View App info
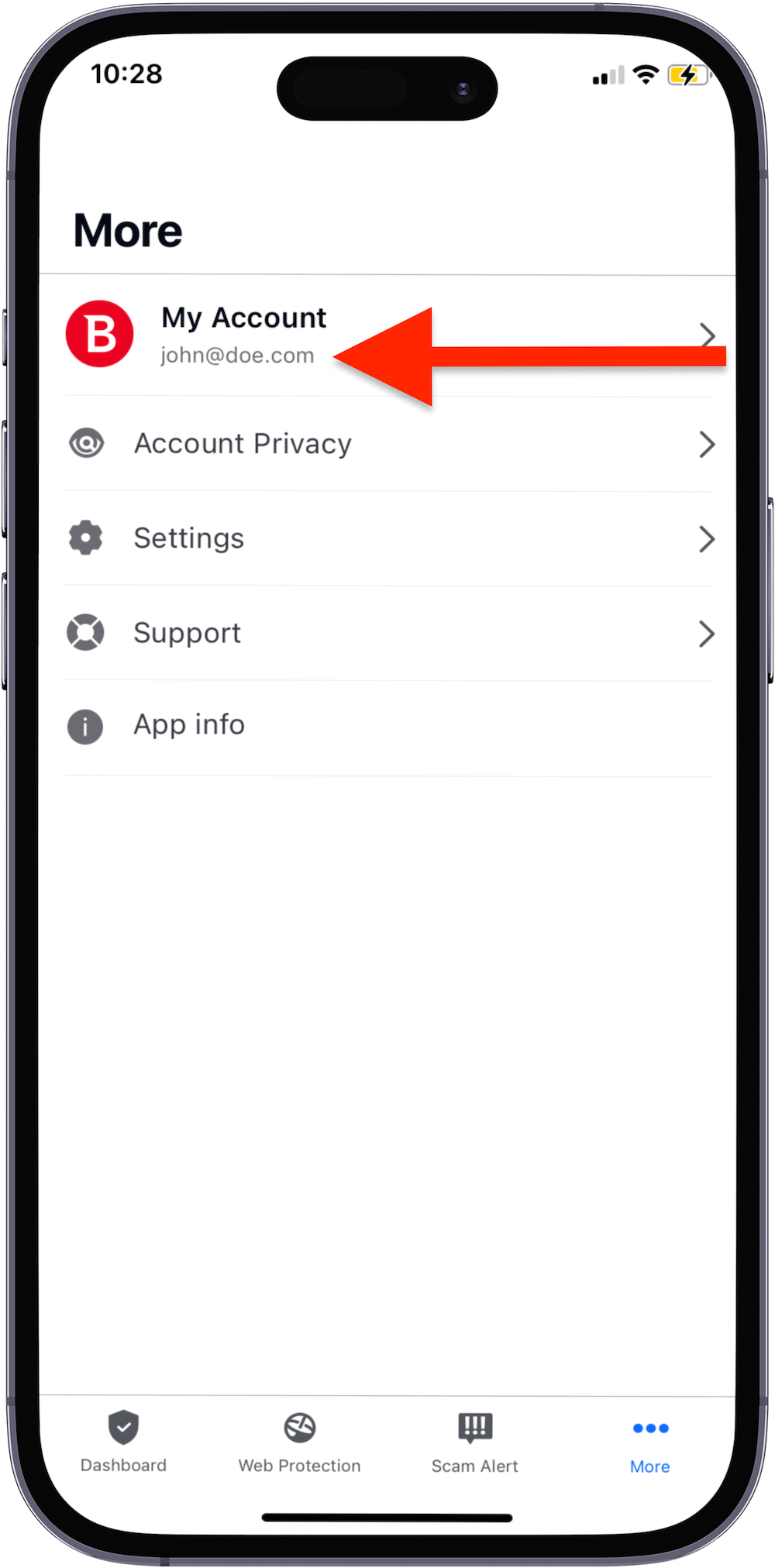The height and width of the screenshot is (1568, 775). click(189, 726)
